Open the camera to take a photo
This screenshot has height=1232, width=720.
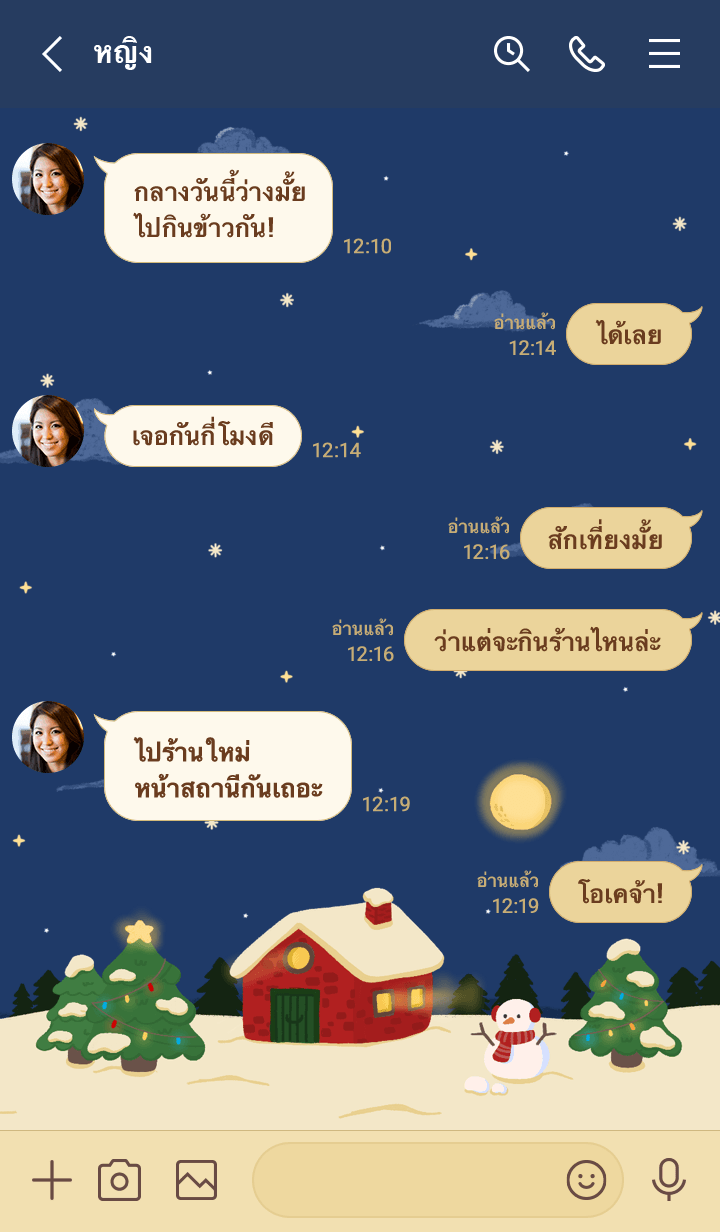coord(120,1181)
